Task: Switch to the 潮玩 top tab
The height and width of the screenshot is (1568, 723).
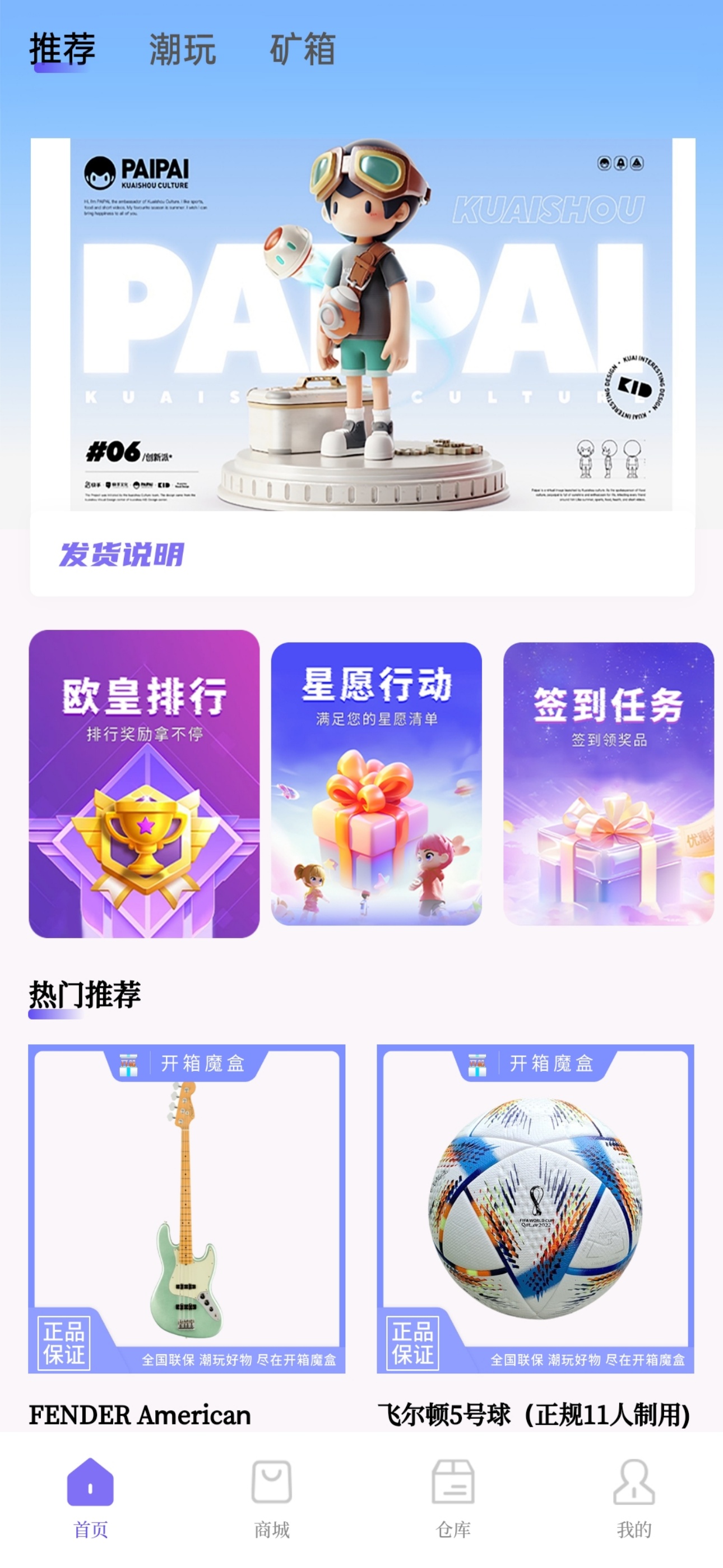Action: pos(182,49)
